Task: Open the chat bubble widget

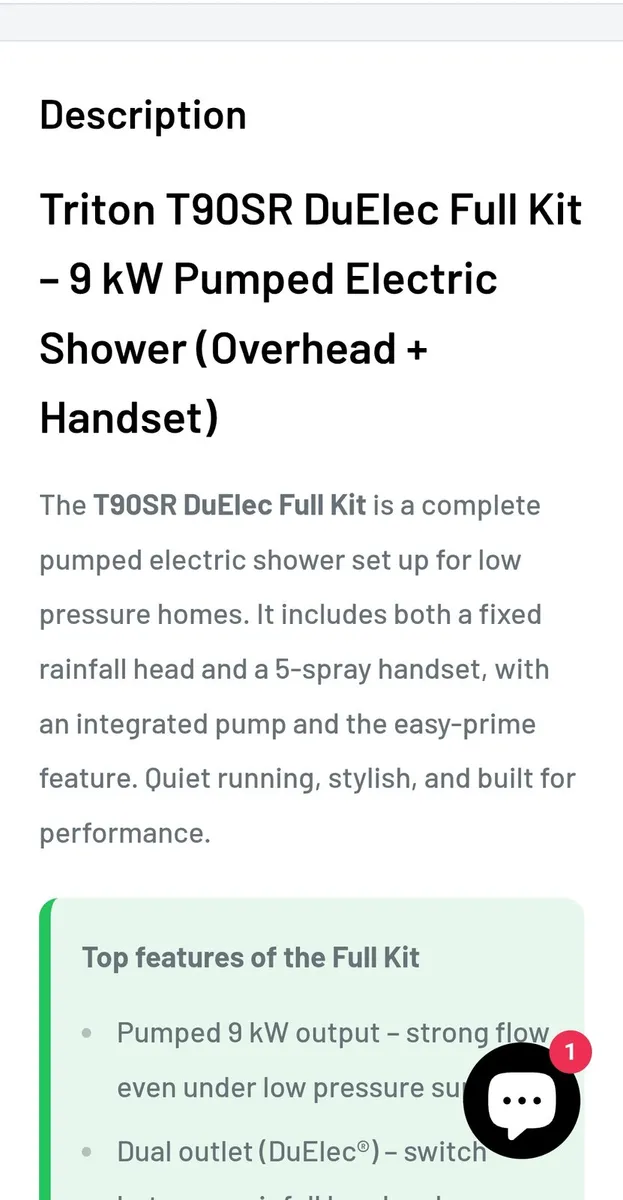Action: 521,1101
